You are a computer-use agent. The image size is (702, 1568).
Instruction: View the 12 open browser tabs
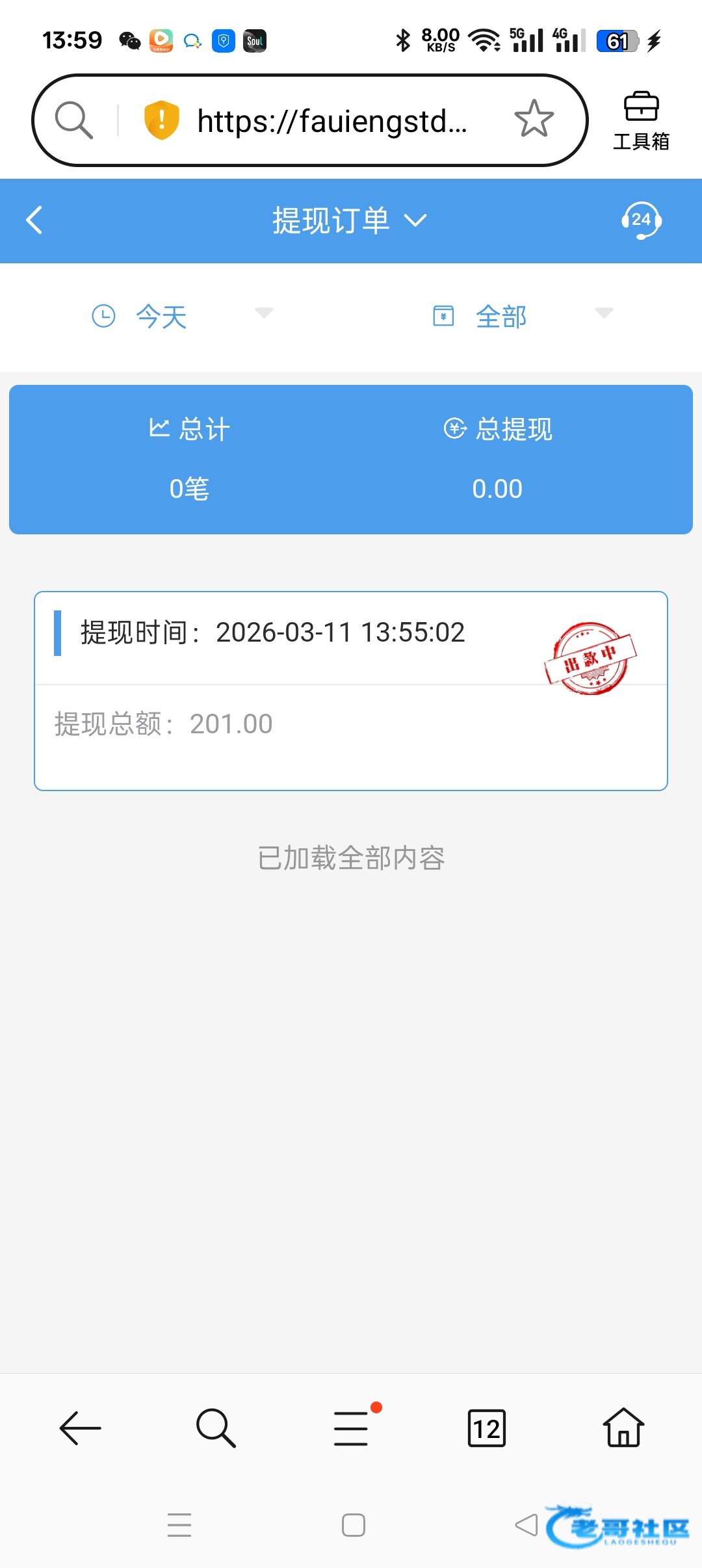486,1428
